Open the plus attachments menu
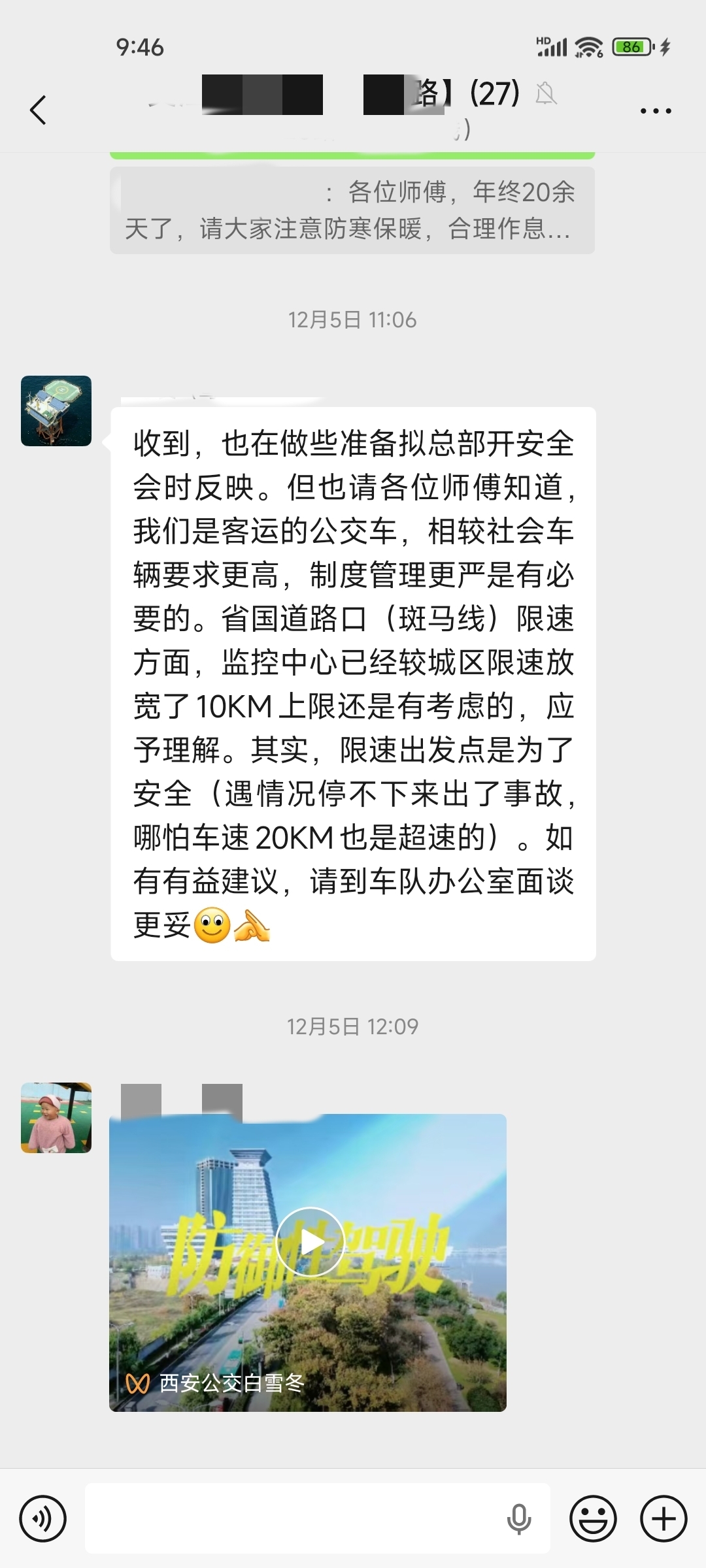This screenshot has width=706, height=1568. click(664, 1518)
